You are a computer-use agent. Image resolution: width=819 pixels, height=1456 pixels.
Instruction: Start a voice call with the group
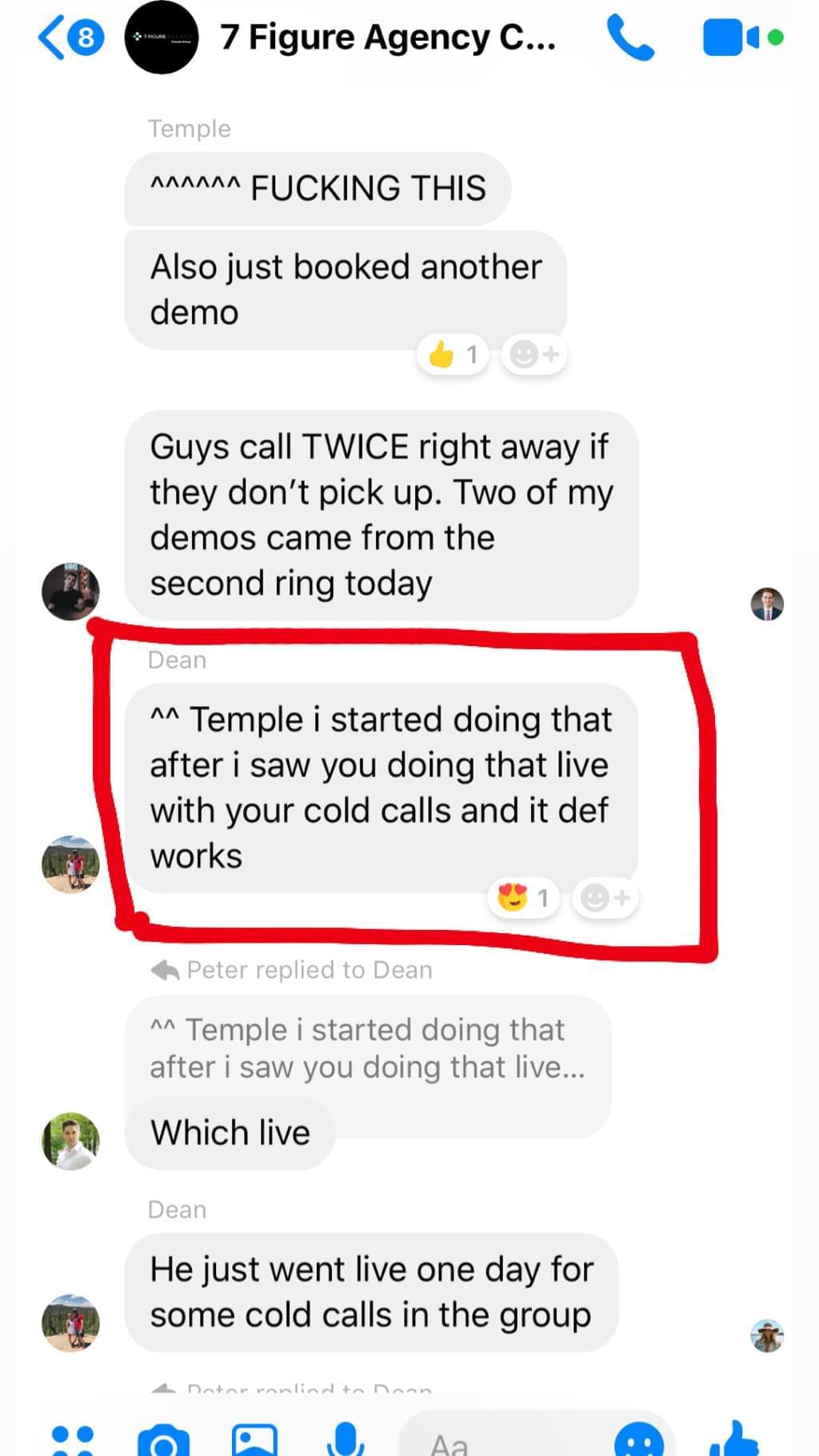coord(630,38)
